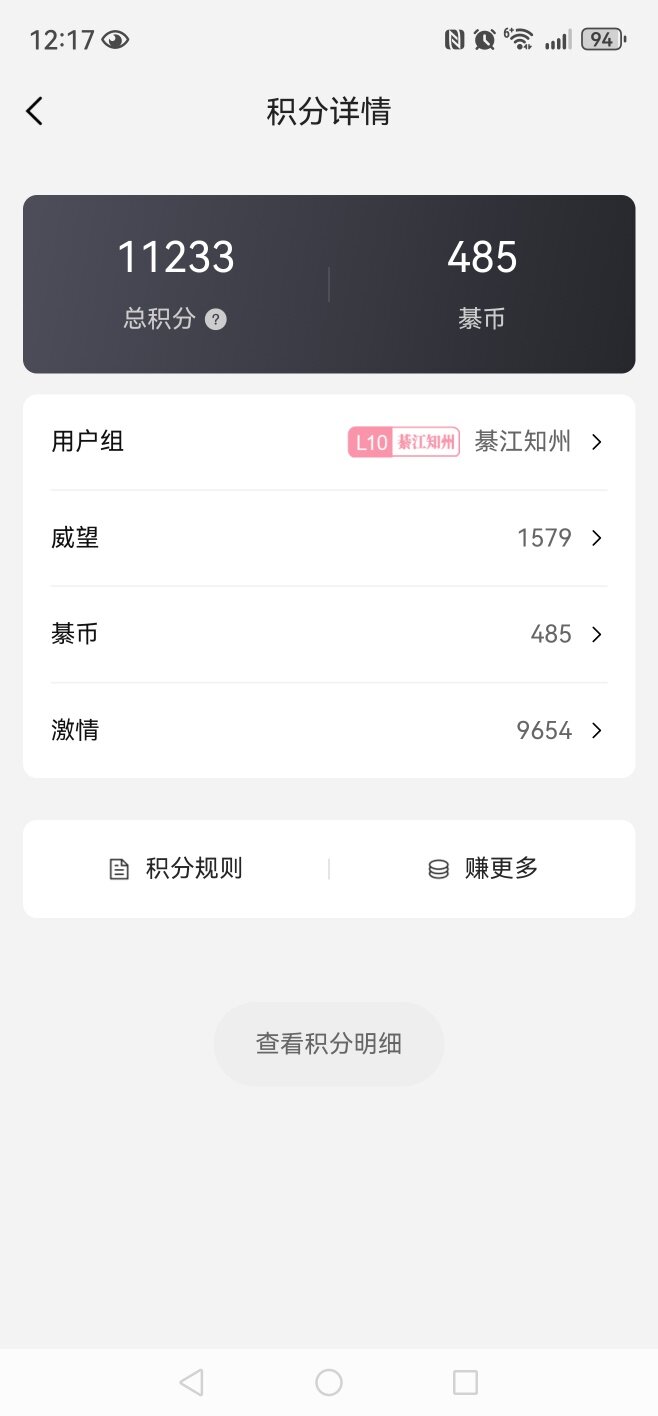Screen dimensions: 658x1416
Task: Open the 激情 9654 row
Action: tap(329, 730)
